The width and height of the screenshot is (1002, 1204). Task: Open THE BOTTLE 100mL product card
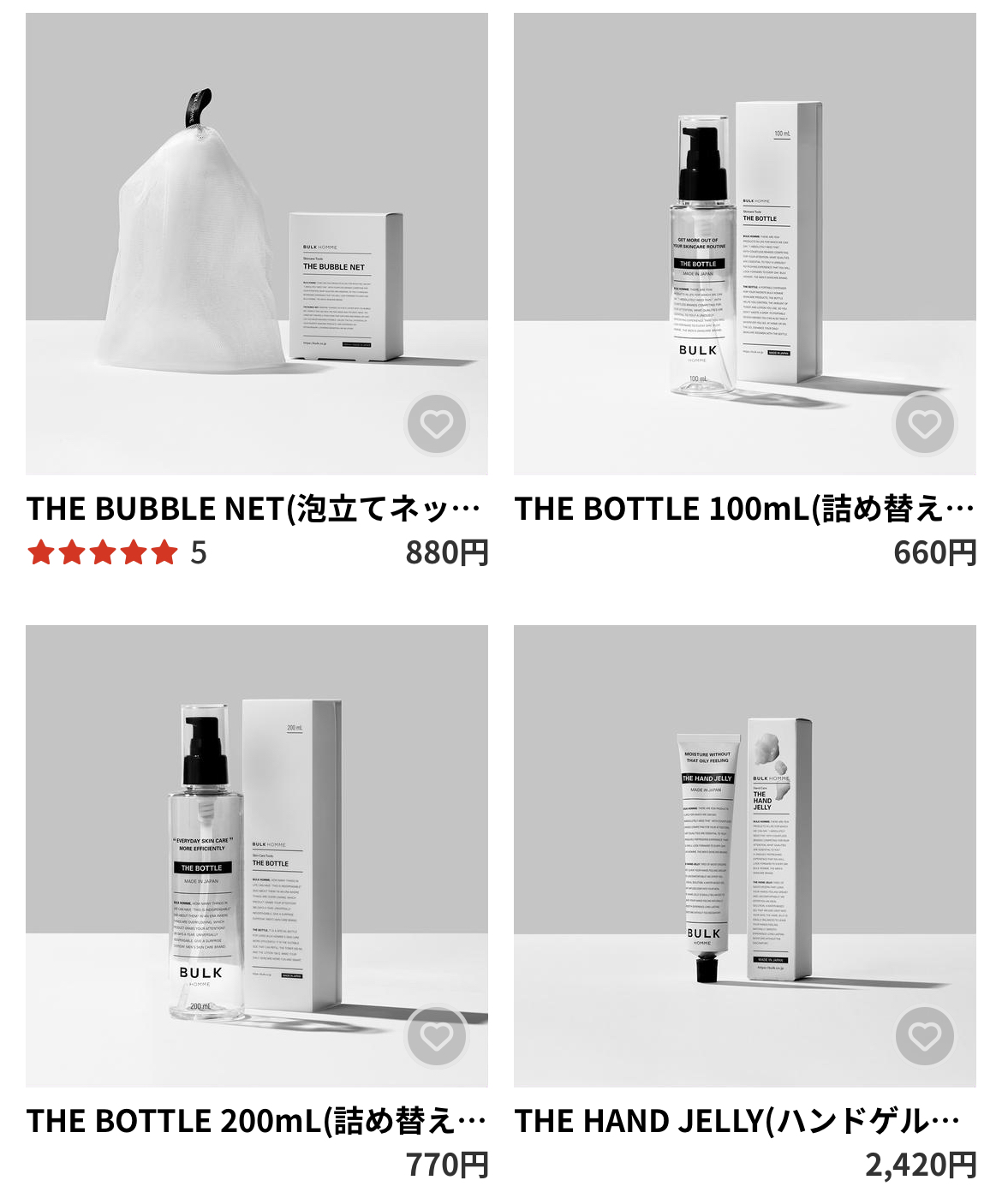click(x=744, y=244)
